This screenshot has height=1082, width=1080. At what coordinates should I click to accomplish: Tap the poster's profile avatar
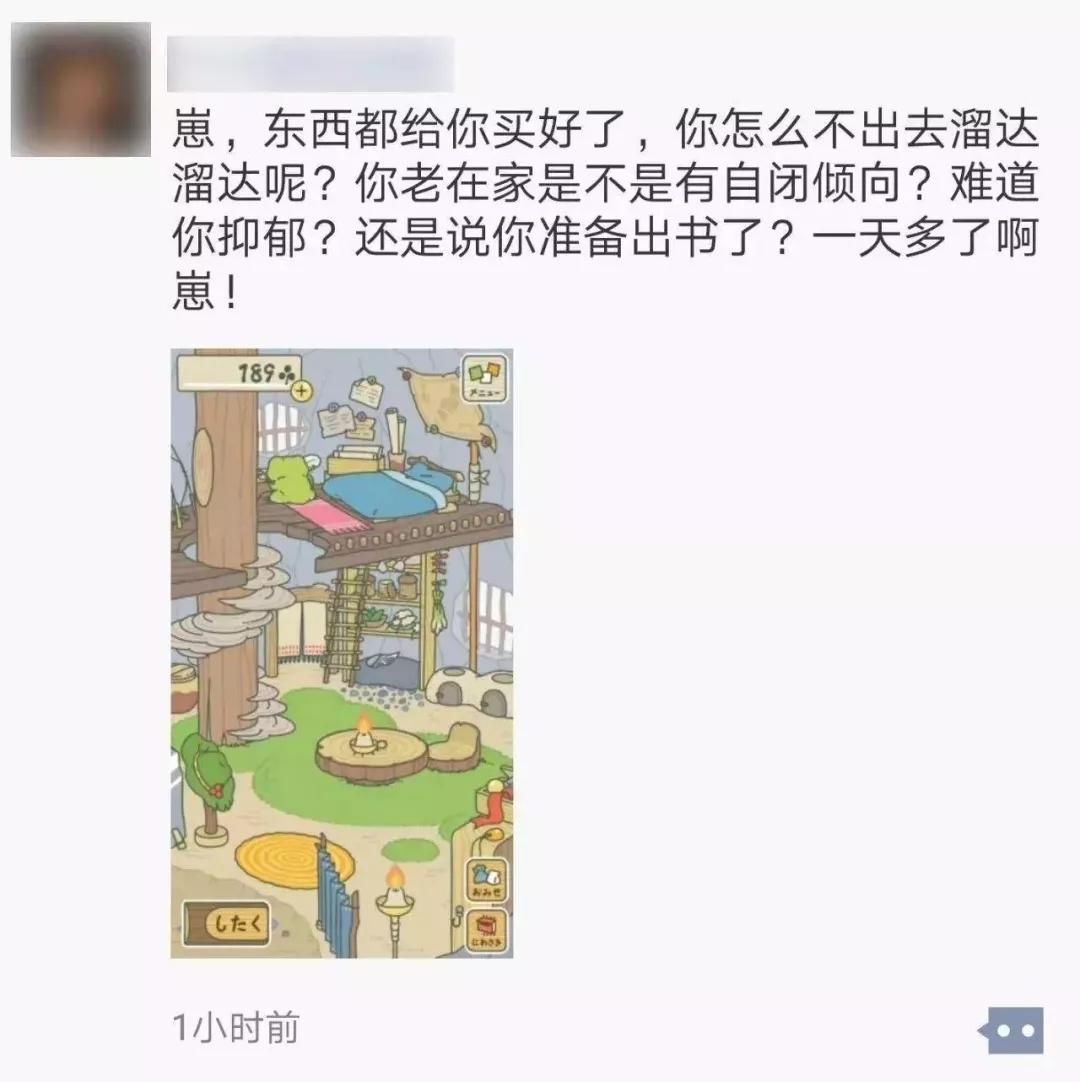80,90
